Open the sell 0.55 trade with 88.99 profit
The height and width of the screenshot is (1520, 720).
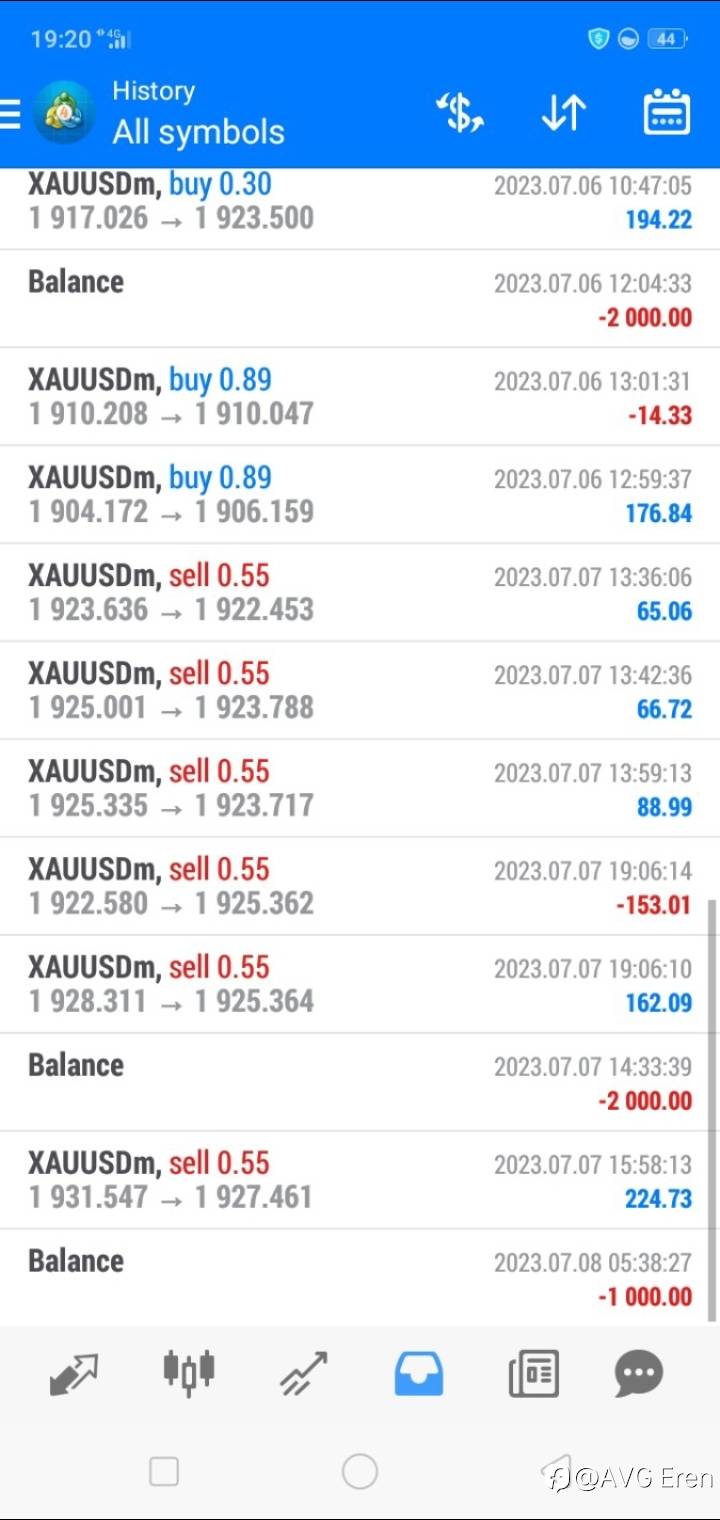click(360, 789)
